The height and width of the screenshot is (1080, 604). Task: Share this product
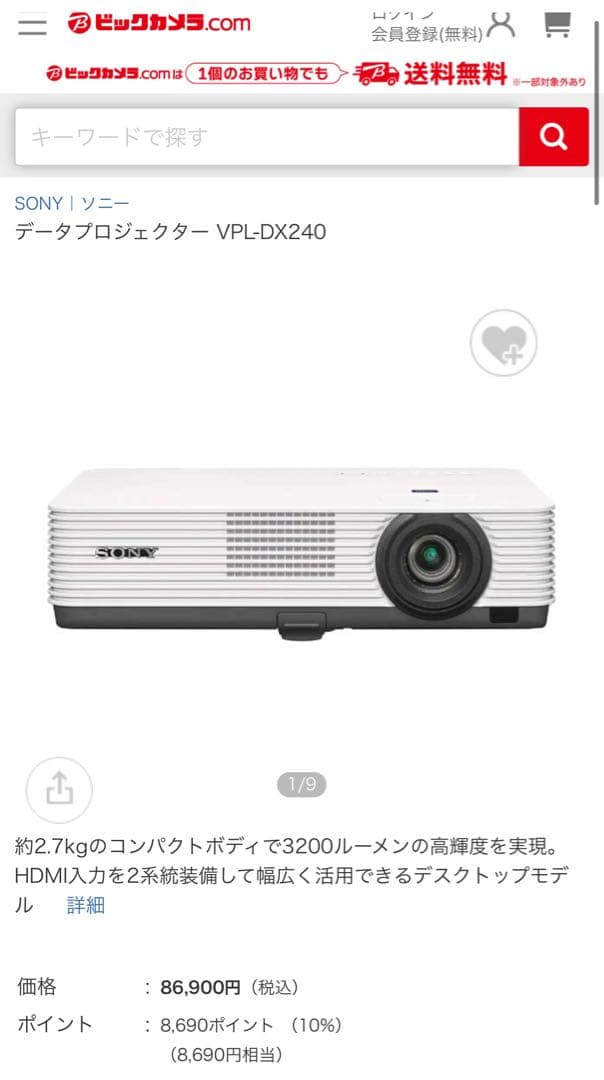click(x=59, y=789)
